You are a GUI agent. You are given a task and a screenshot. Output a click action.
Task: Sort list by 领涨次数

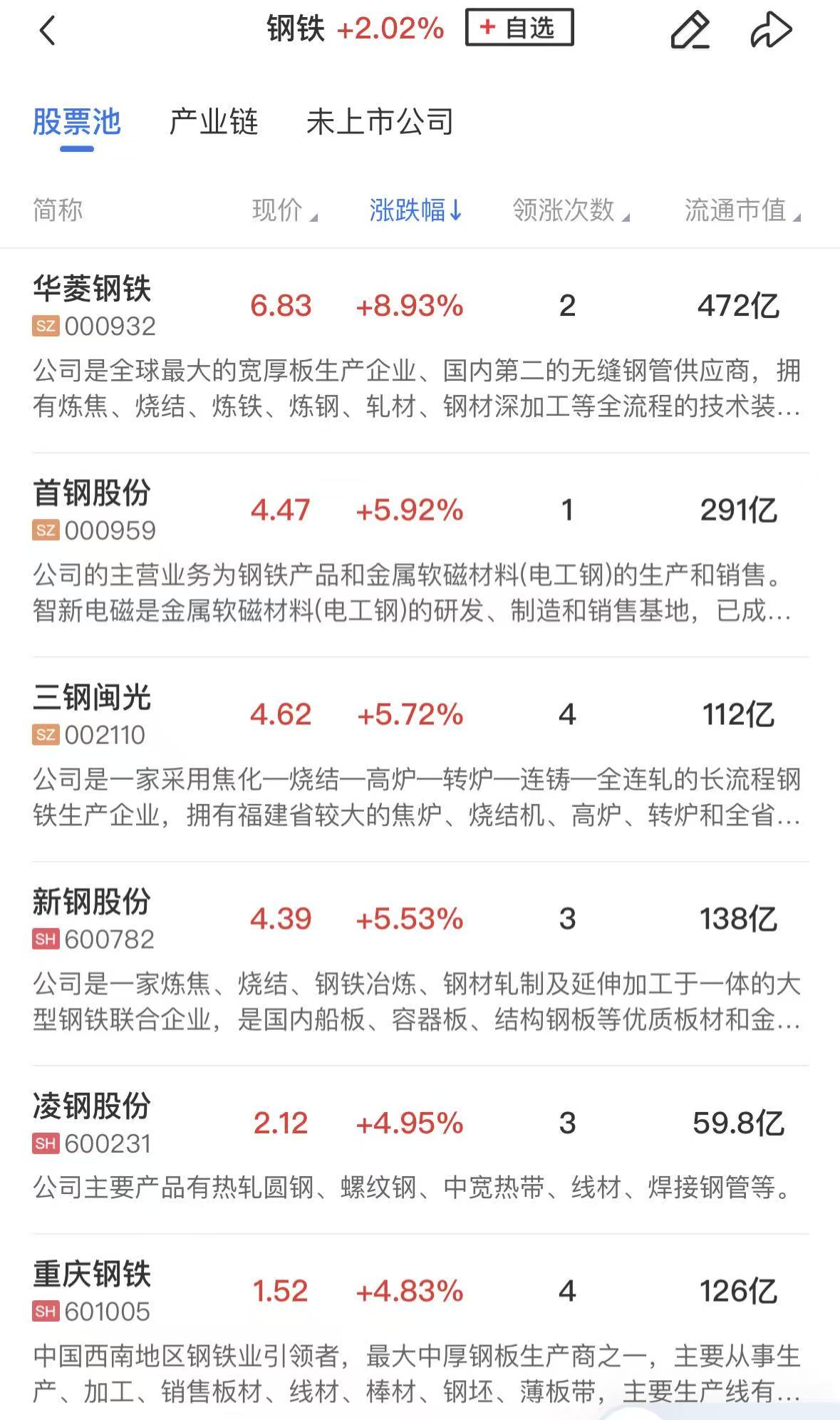[571, 210]
